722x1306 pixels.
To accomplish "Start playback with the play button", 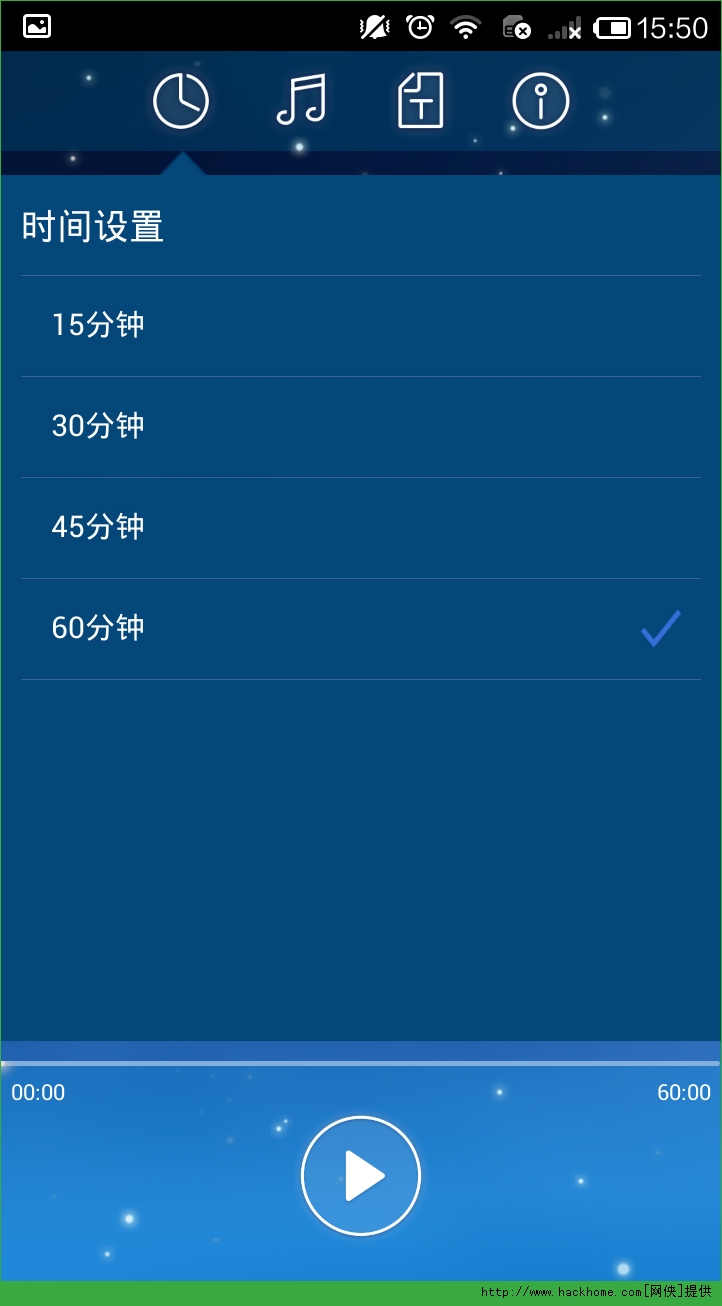I will pos(361,1176).
